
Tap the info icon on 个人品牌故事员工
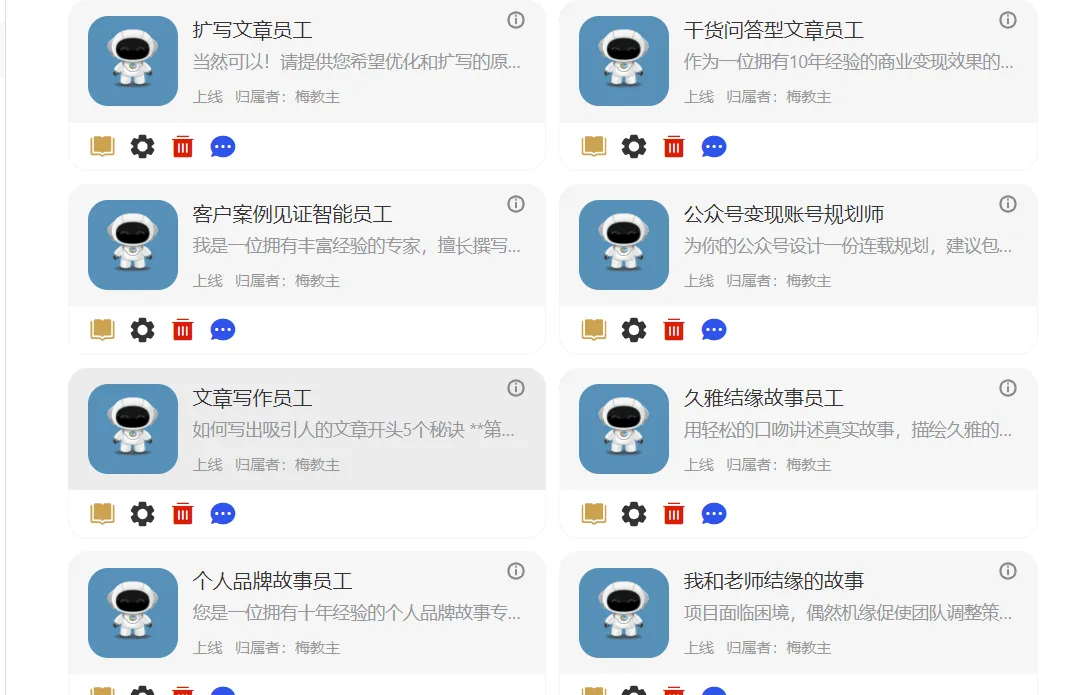click(516, 571)
